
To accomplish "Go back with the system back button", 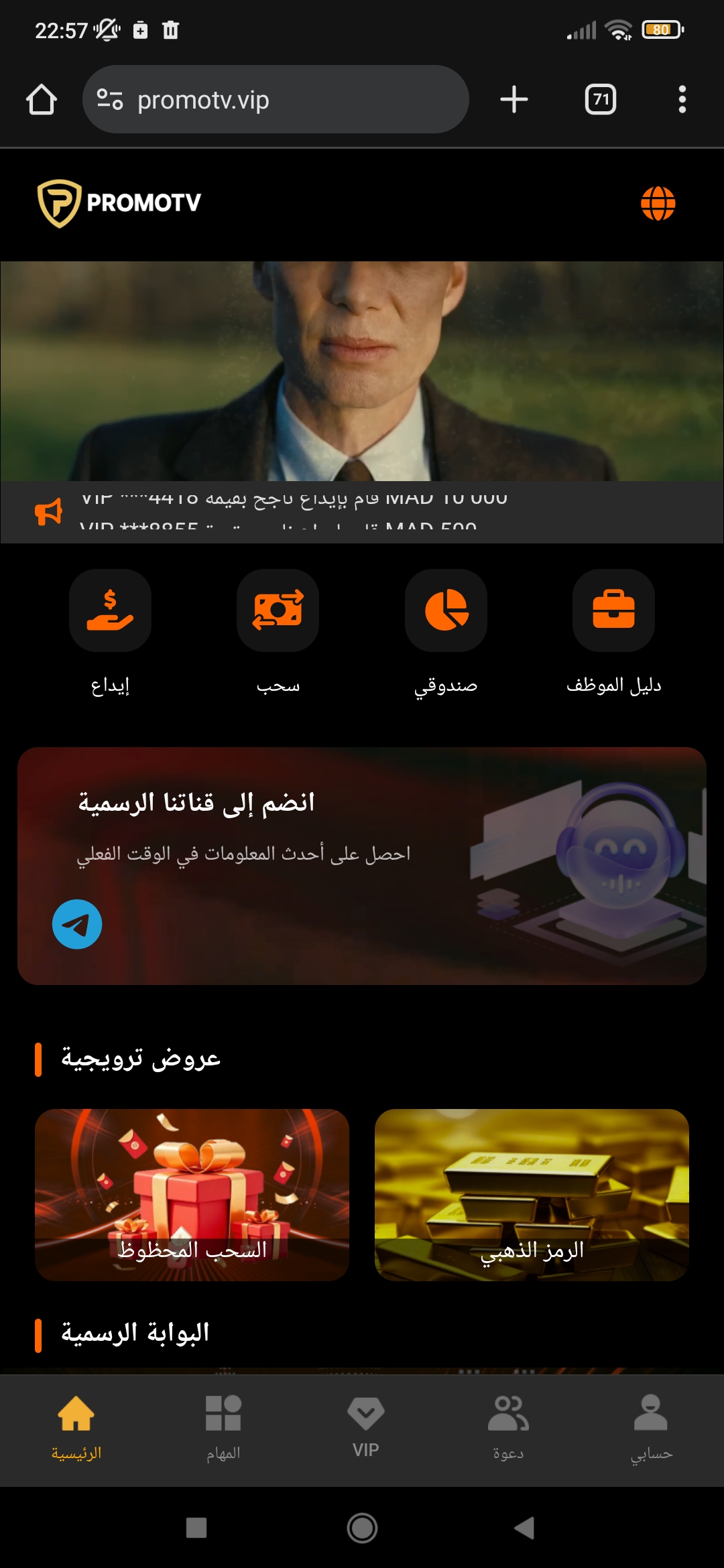I will (x=524, y=1528).
